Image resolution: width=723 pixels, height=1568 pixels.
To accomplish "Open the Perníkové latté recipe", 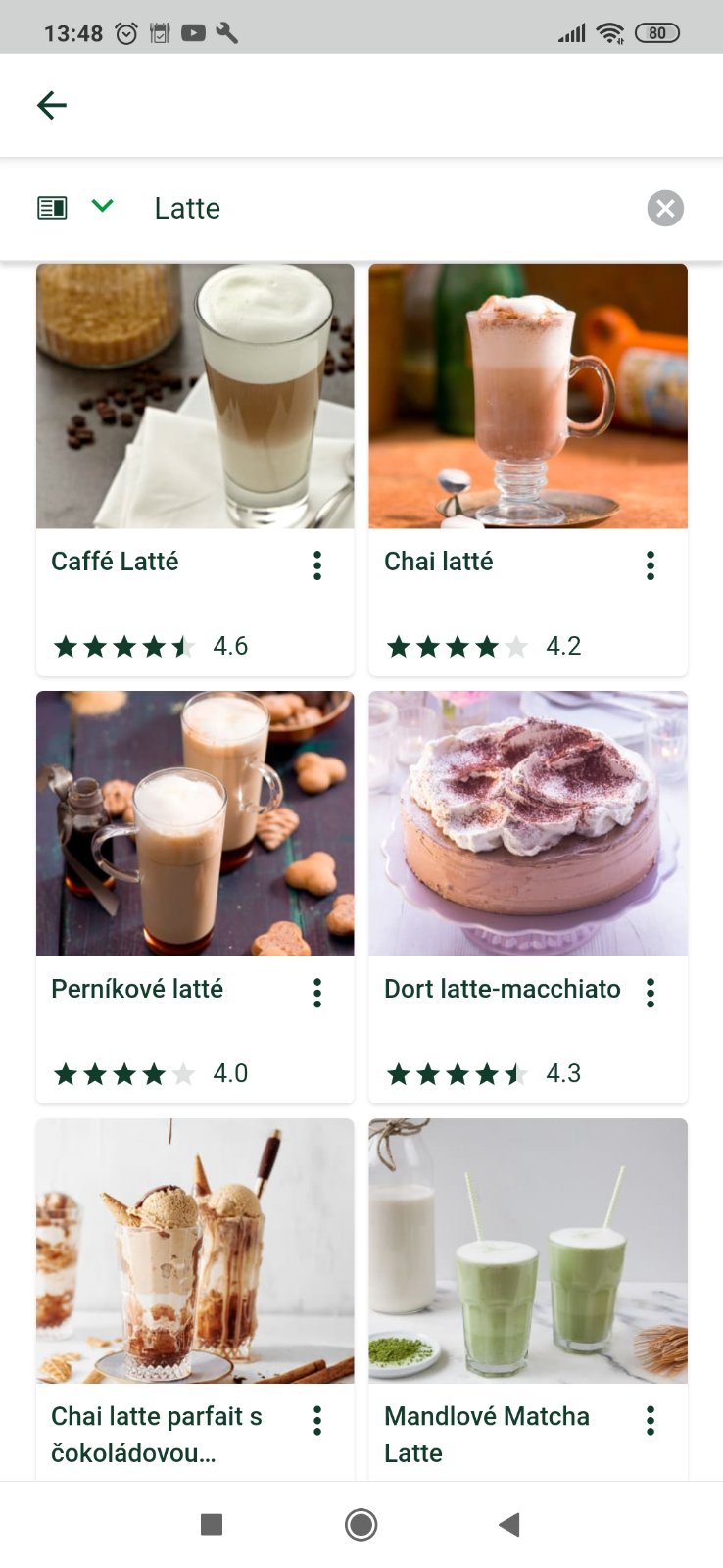I will [195, 823].
